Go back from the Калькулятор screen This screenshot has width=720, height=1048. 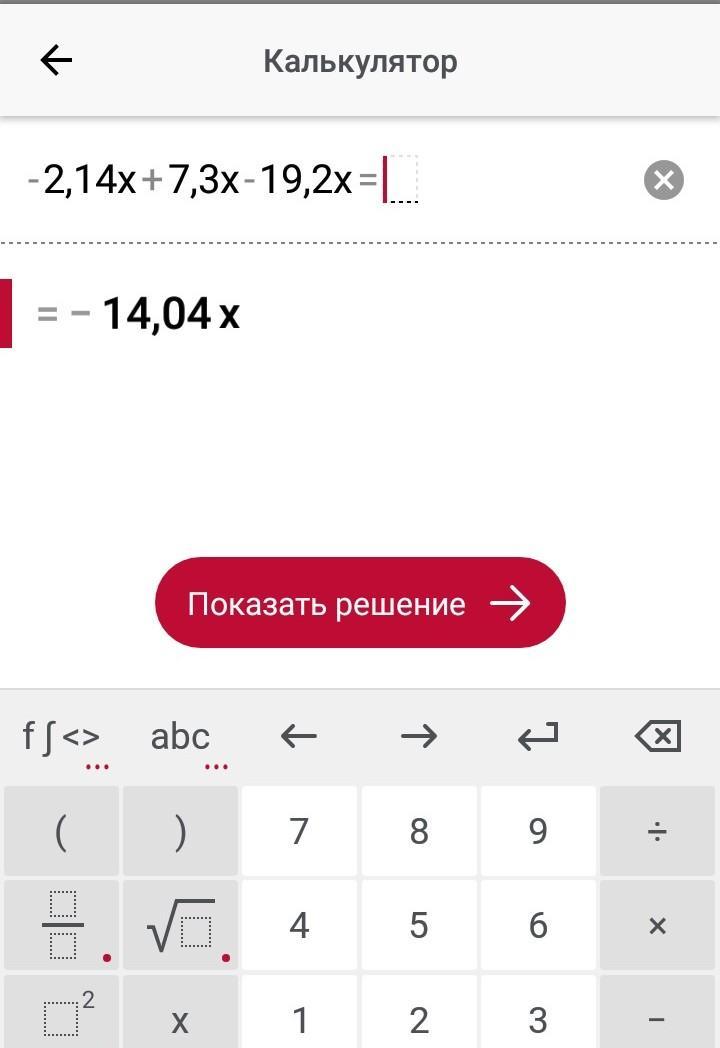coord(56,61)
